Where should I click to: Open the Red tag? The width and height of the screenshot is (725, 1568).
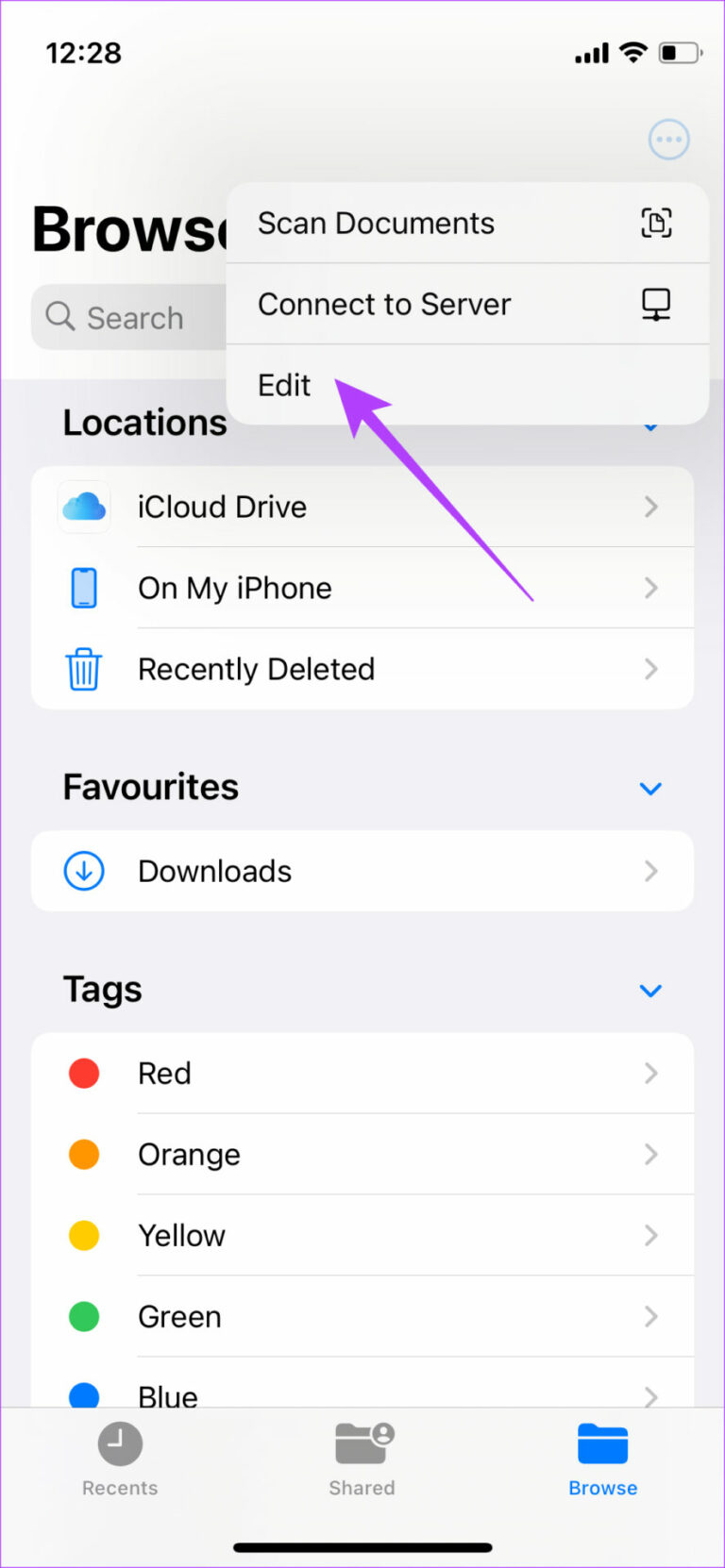coord(362,1073)
